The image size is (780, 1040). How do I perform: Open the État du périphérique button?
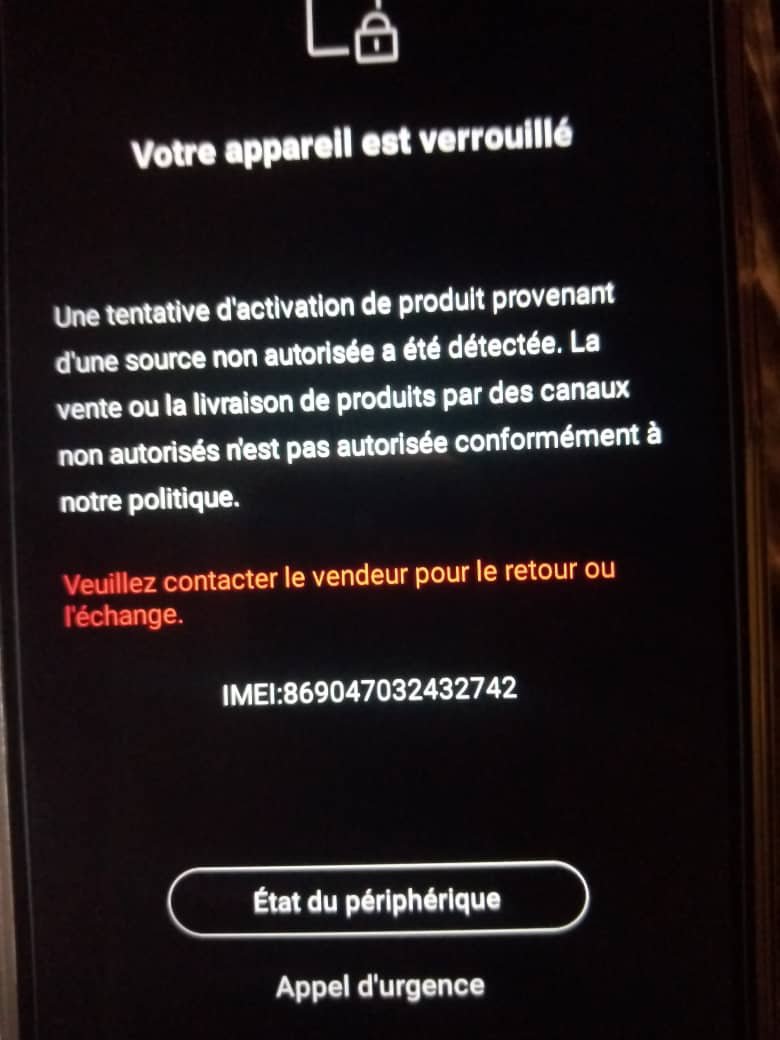(x=378, y=898)
